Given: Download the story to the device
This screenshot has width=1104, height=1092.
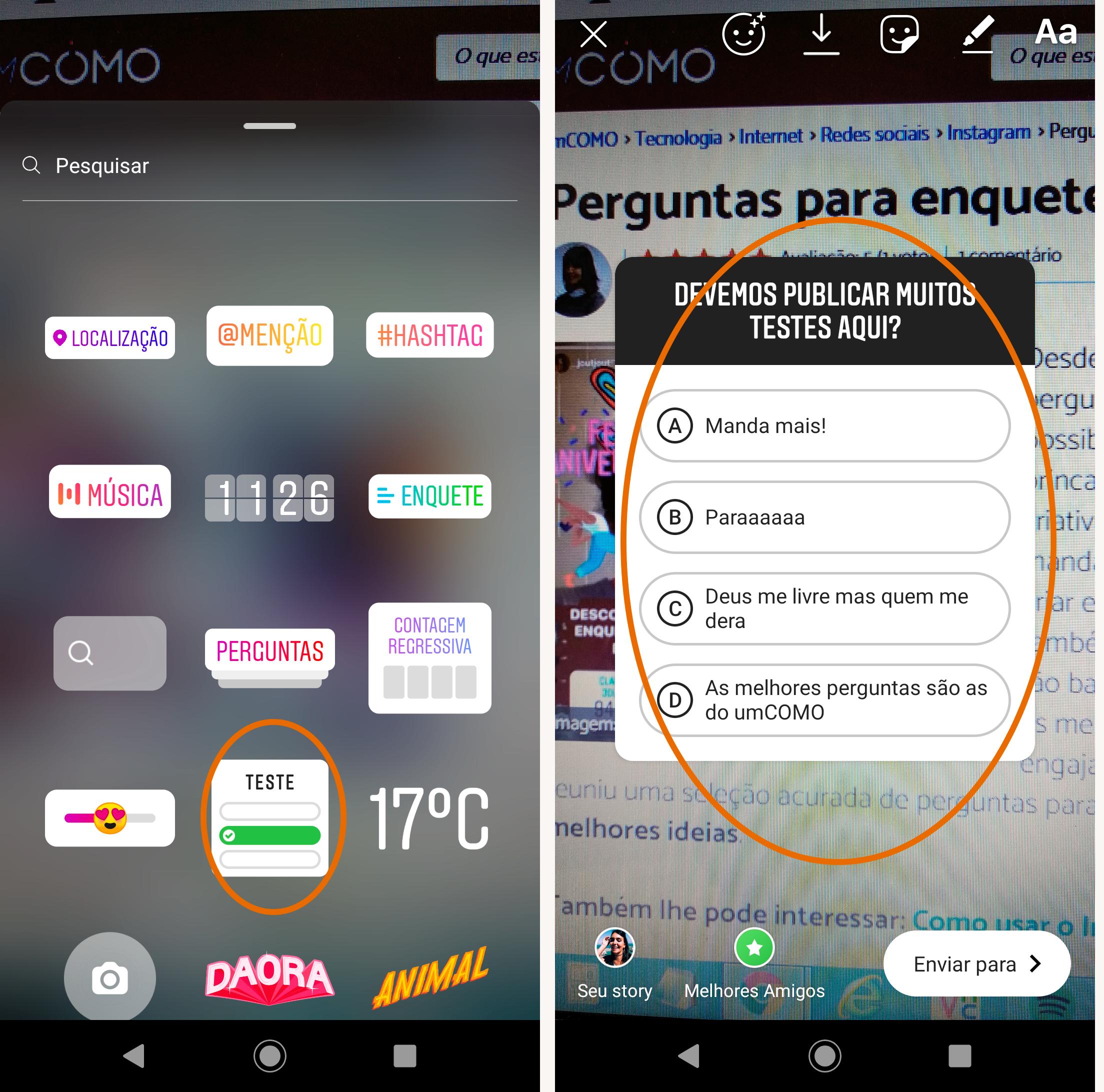Looking at the screenshot, I should click(821, 34).
